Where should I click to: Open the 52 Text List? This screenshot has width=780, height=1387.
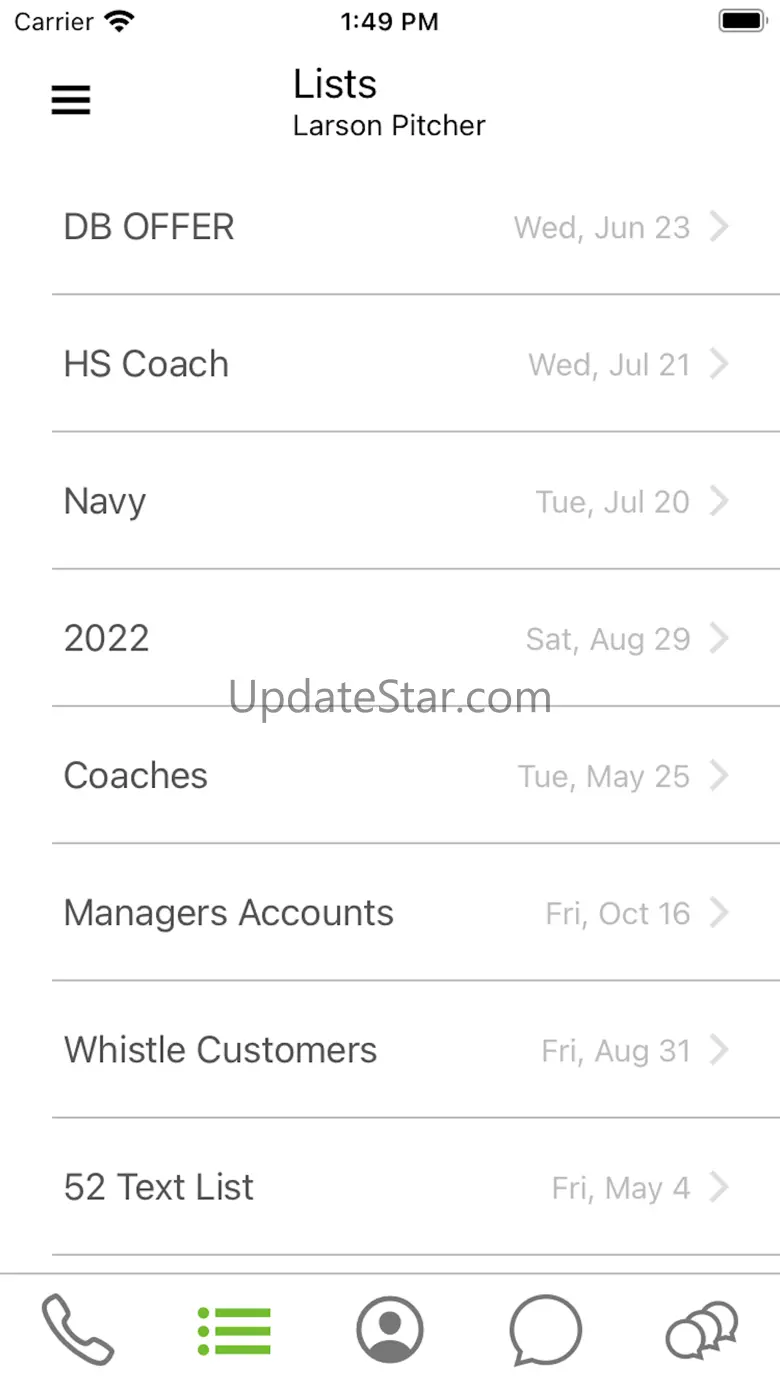point(390,1187)
